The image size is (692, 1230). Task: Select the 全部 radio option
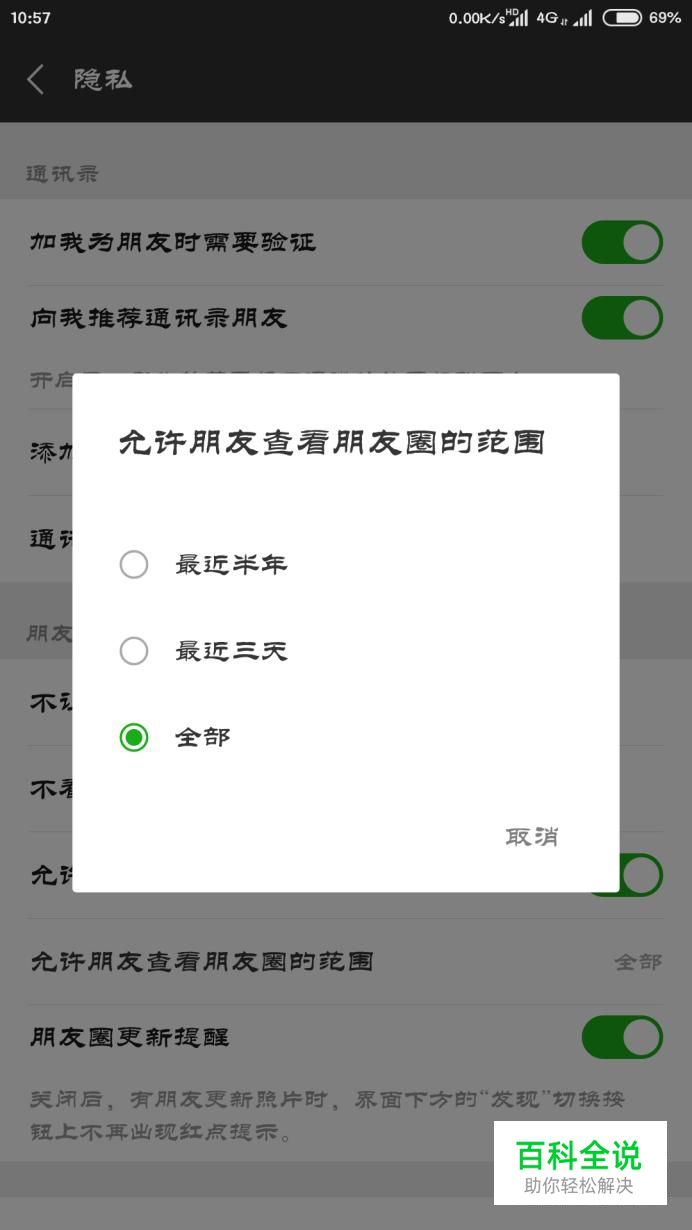click(x=345, y=737)
